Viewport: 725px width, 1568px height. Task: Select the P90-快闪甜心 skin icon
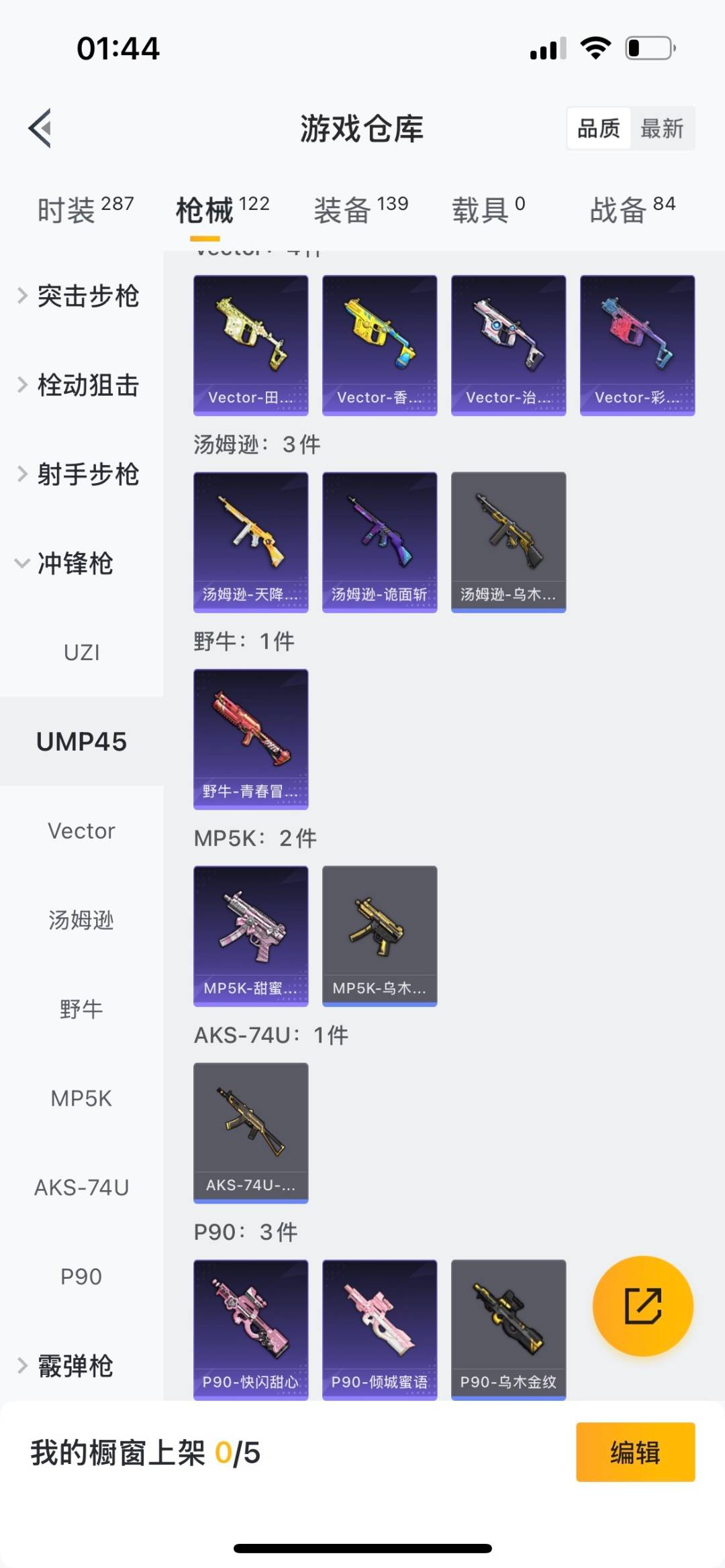coord(250,1332)
